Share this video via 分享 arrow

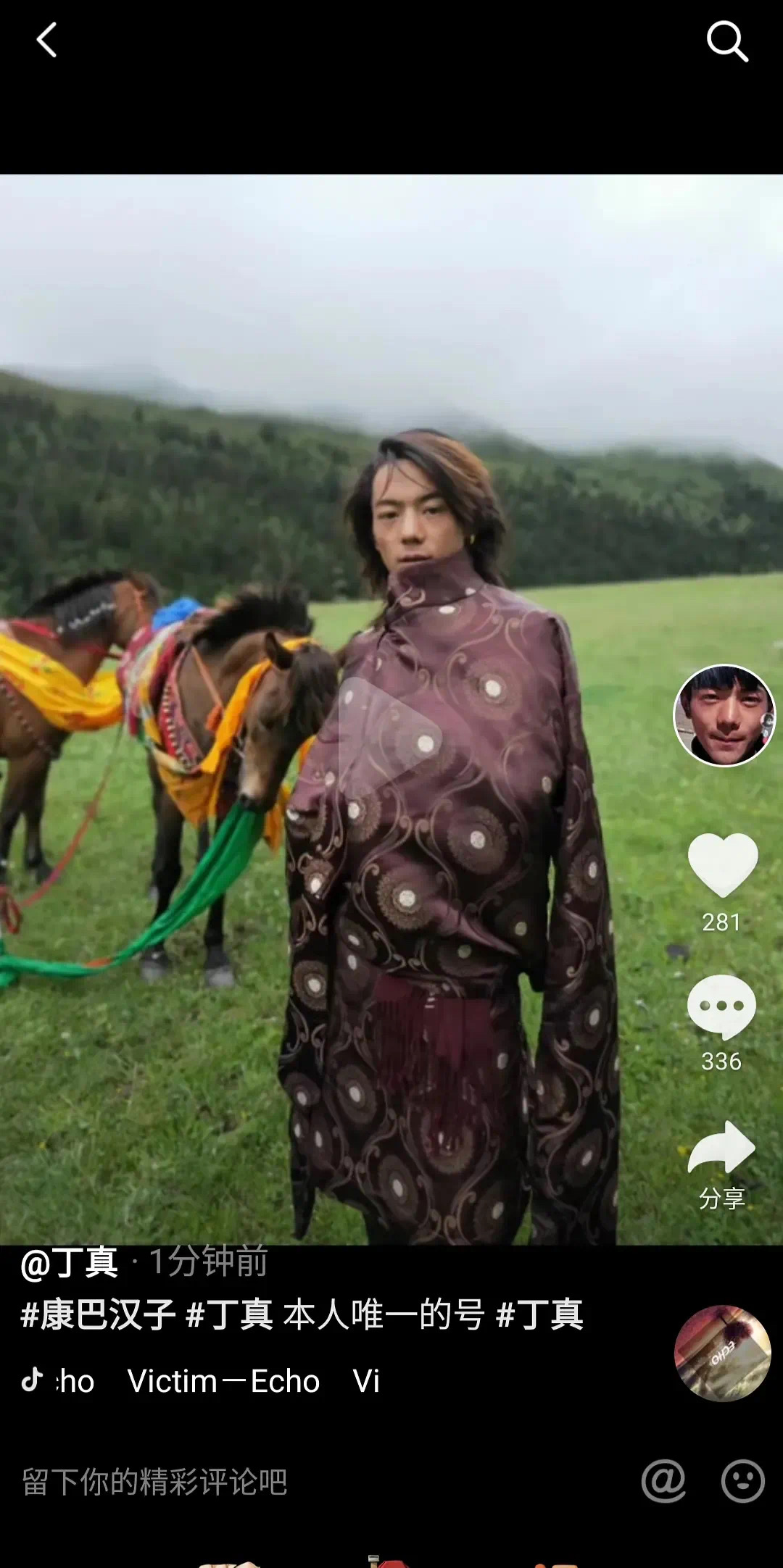(x=721, y=1148)
